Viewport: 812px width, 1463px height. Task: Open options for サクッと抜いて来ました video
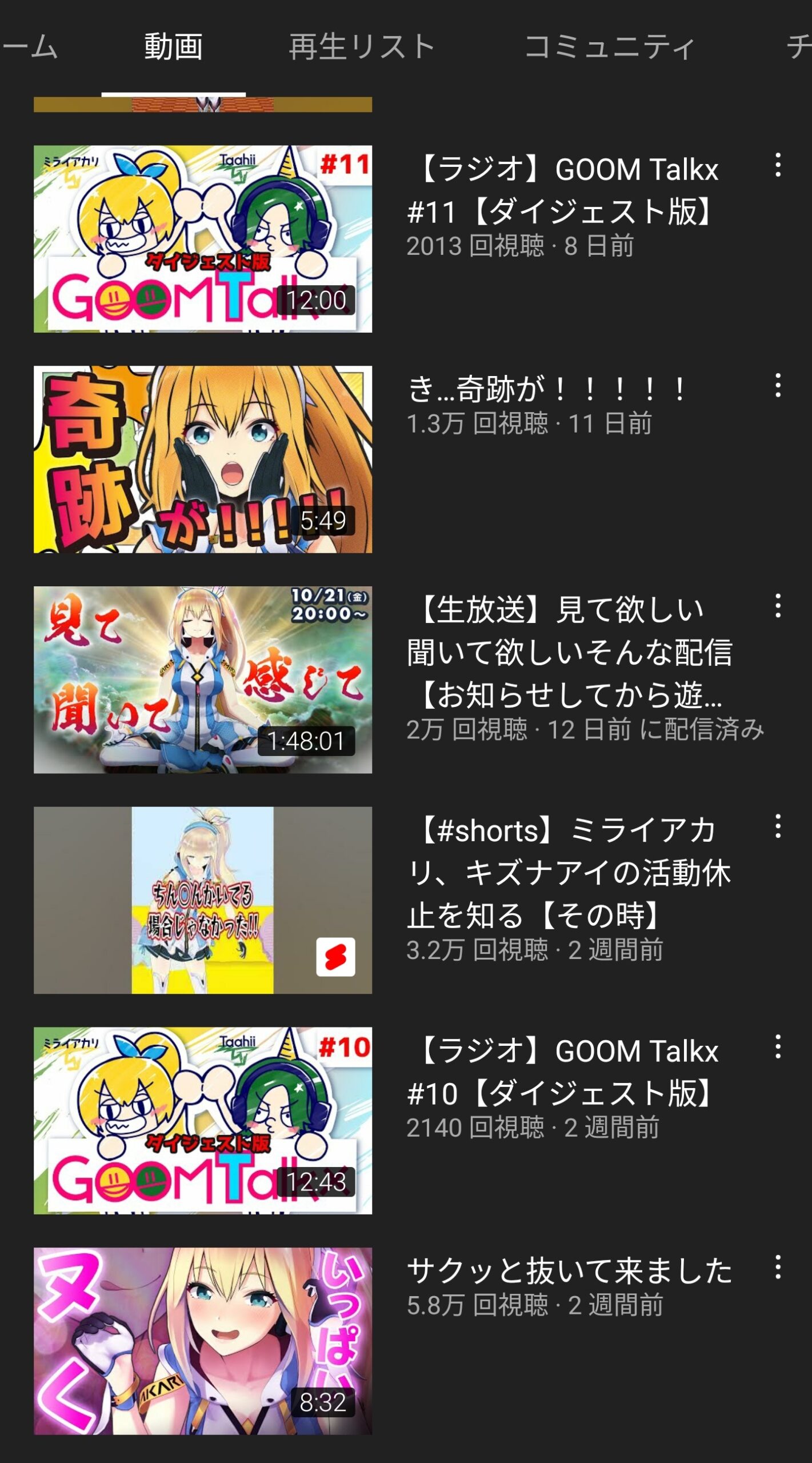pos(777,1267)
